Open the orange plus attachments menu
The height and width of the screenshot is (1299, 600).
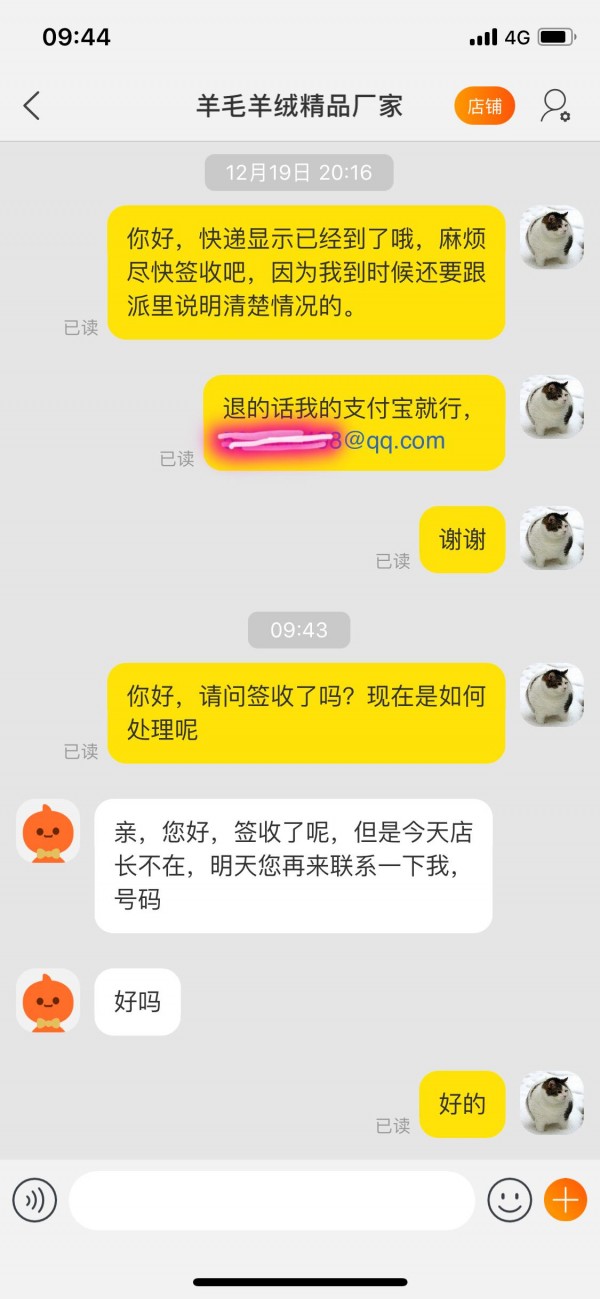click(x=565, y=1200)
